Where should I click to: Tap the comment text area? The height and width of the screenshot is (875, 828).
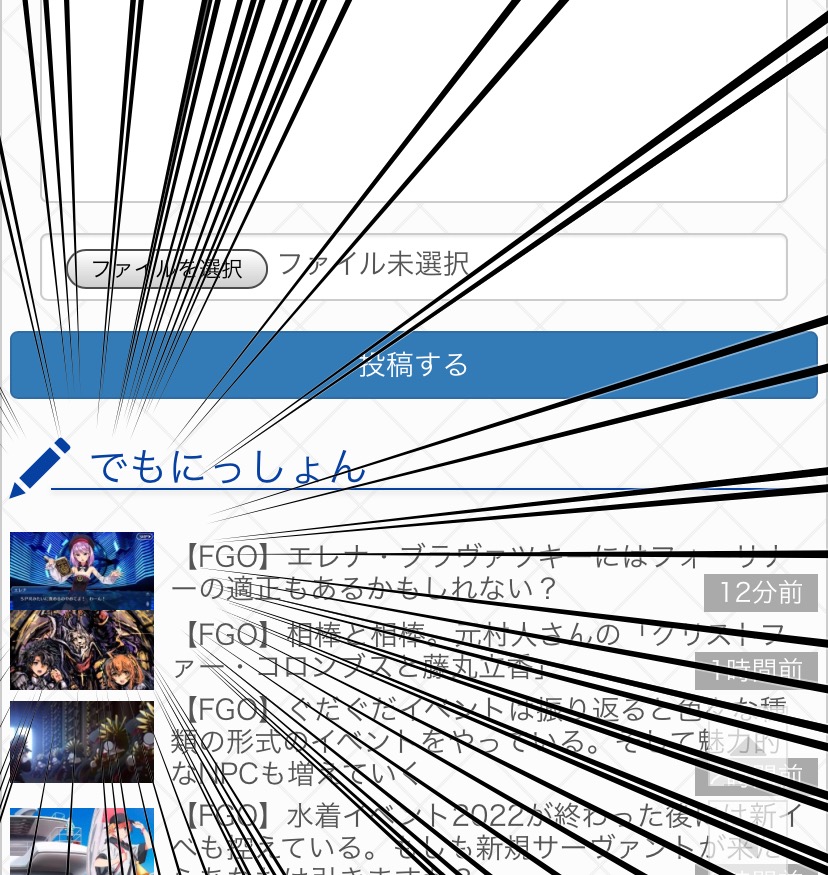click(414, 100)
